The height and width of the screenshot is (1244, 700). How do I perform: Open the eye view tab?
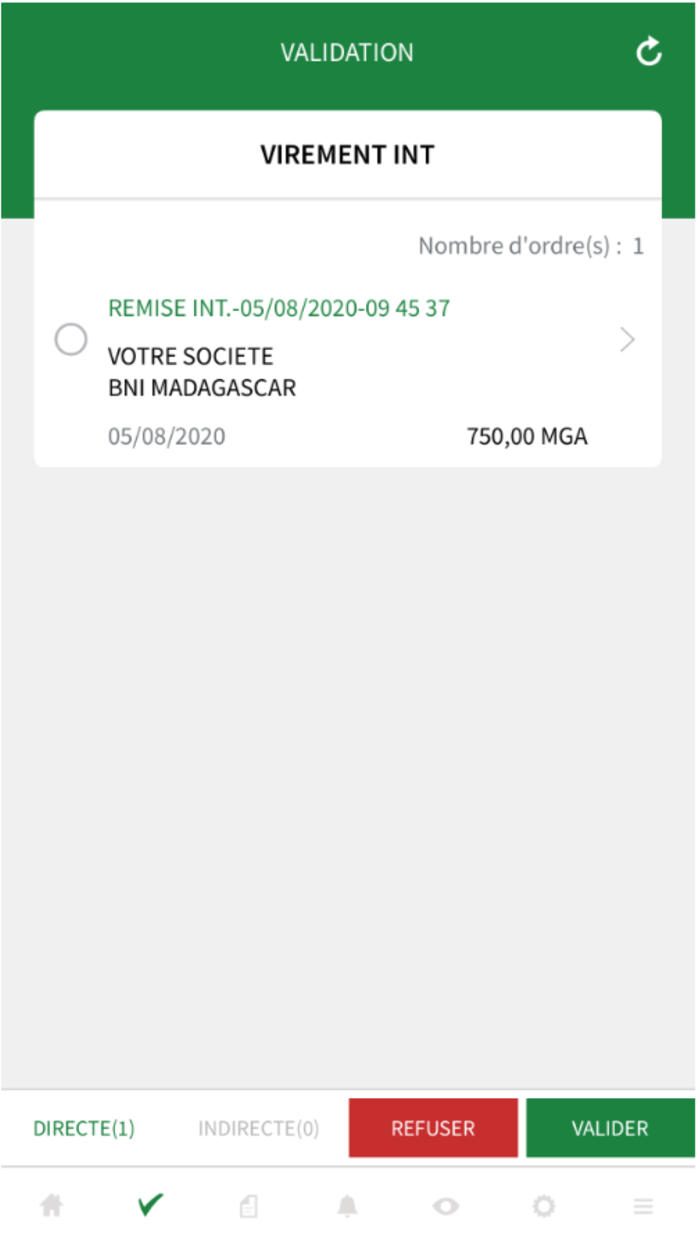pyautogui.click(x=446, y=1207)
